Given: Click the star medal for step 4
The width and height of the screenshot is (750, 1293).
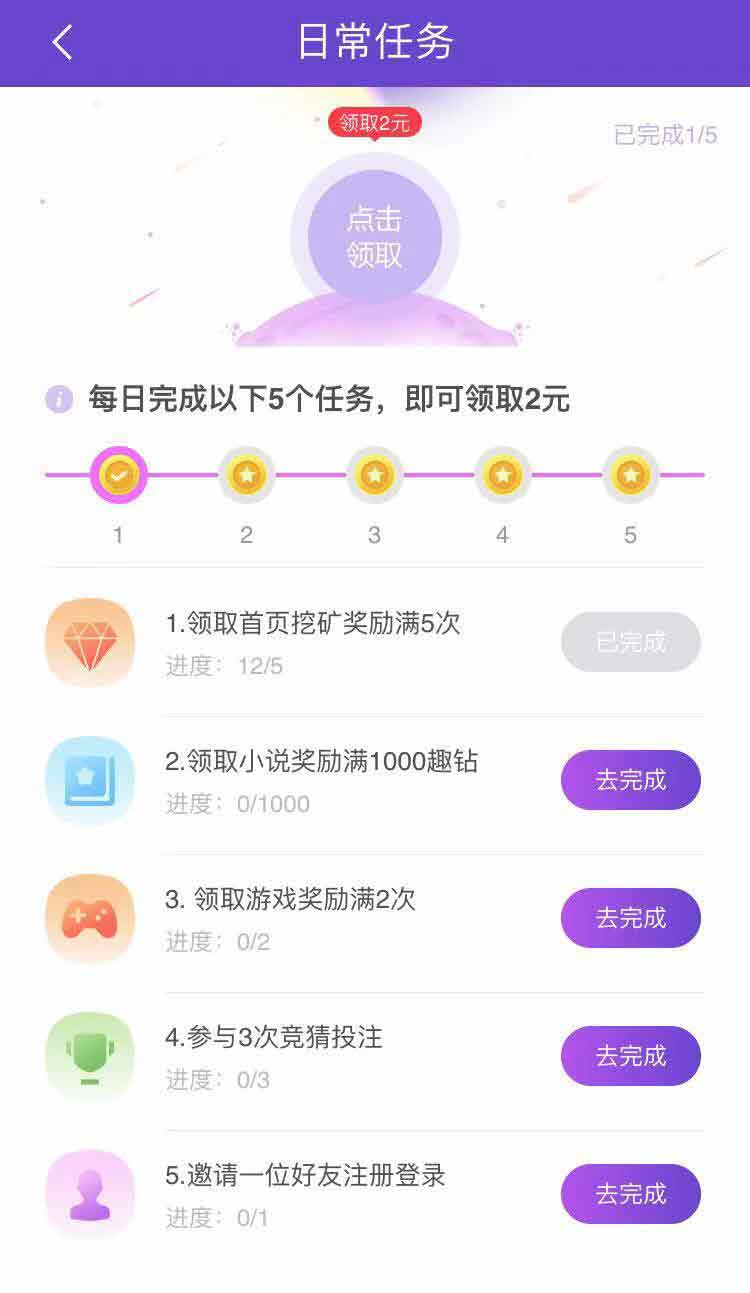Looking at the screenshot, I should click(x=503, y=475).
